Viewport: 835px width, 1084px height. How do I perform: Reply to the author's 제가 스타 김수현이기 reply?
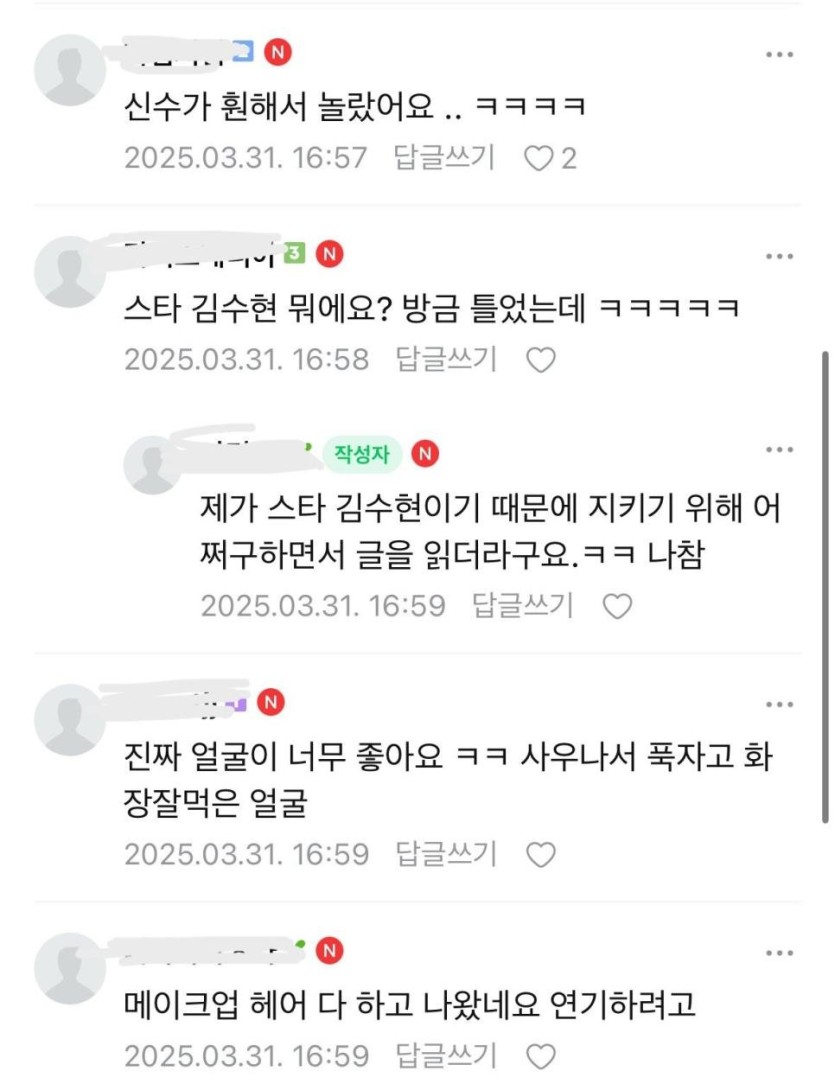522,606
